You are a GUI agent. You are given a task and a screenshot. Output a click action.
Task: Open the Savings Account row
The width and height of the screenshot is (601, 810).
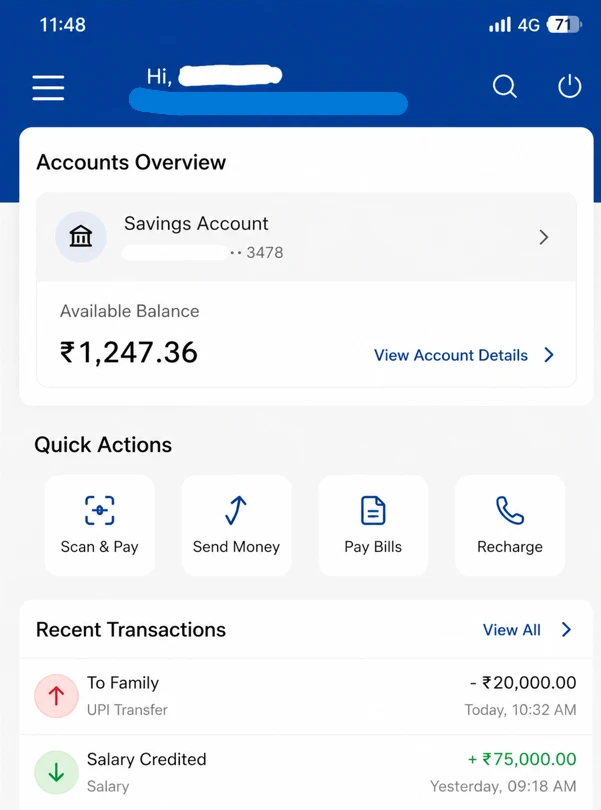(x=306, y=237)
